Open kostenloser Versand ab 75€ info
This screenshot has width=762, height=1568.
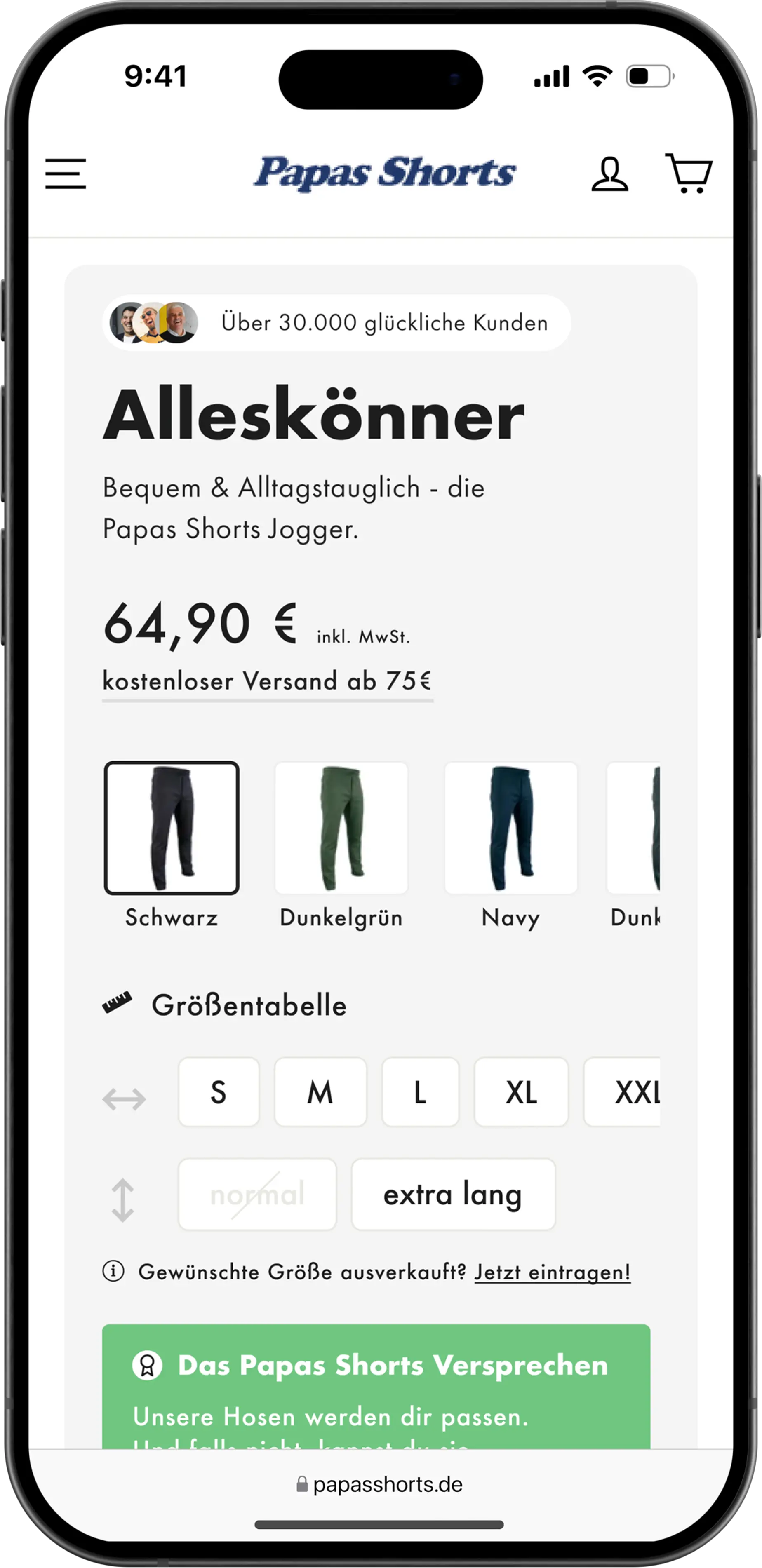[x=267, y=681]
